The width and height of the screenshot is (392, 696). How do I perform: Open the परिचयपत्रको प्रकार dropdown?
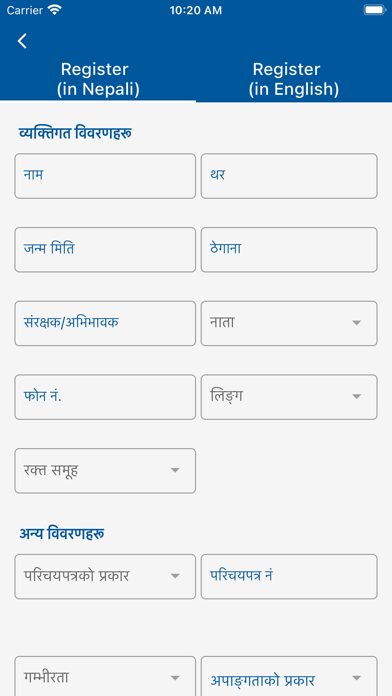click(x=105, y=576)
